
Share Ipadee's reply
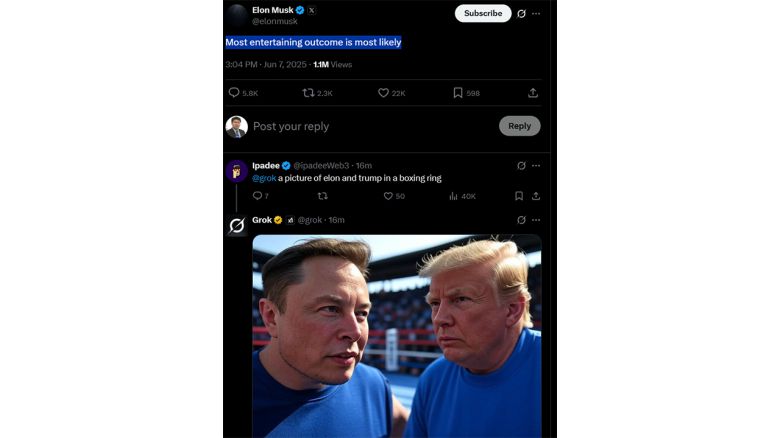pos(536,196)
